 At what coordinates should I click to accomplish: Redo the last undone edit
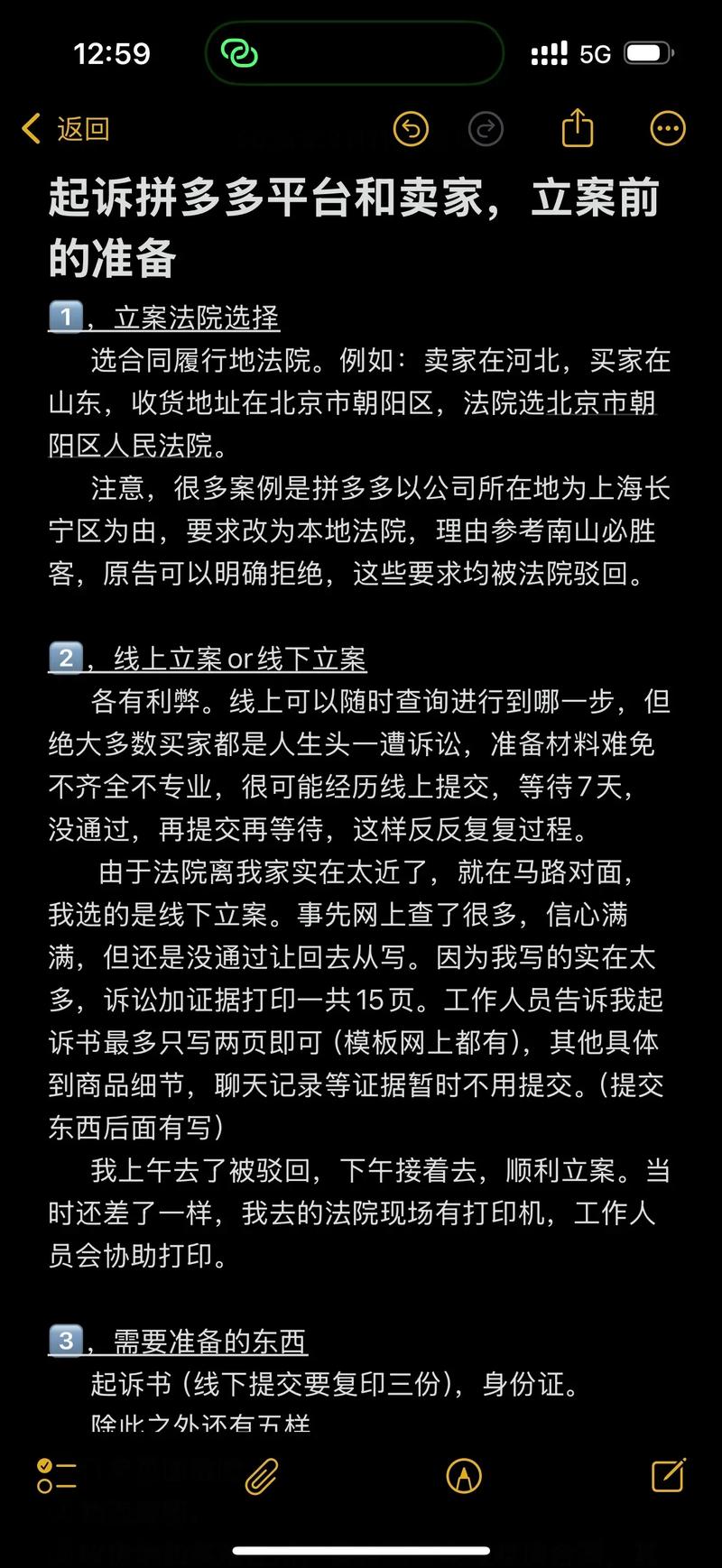point(486,129)
